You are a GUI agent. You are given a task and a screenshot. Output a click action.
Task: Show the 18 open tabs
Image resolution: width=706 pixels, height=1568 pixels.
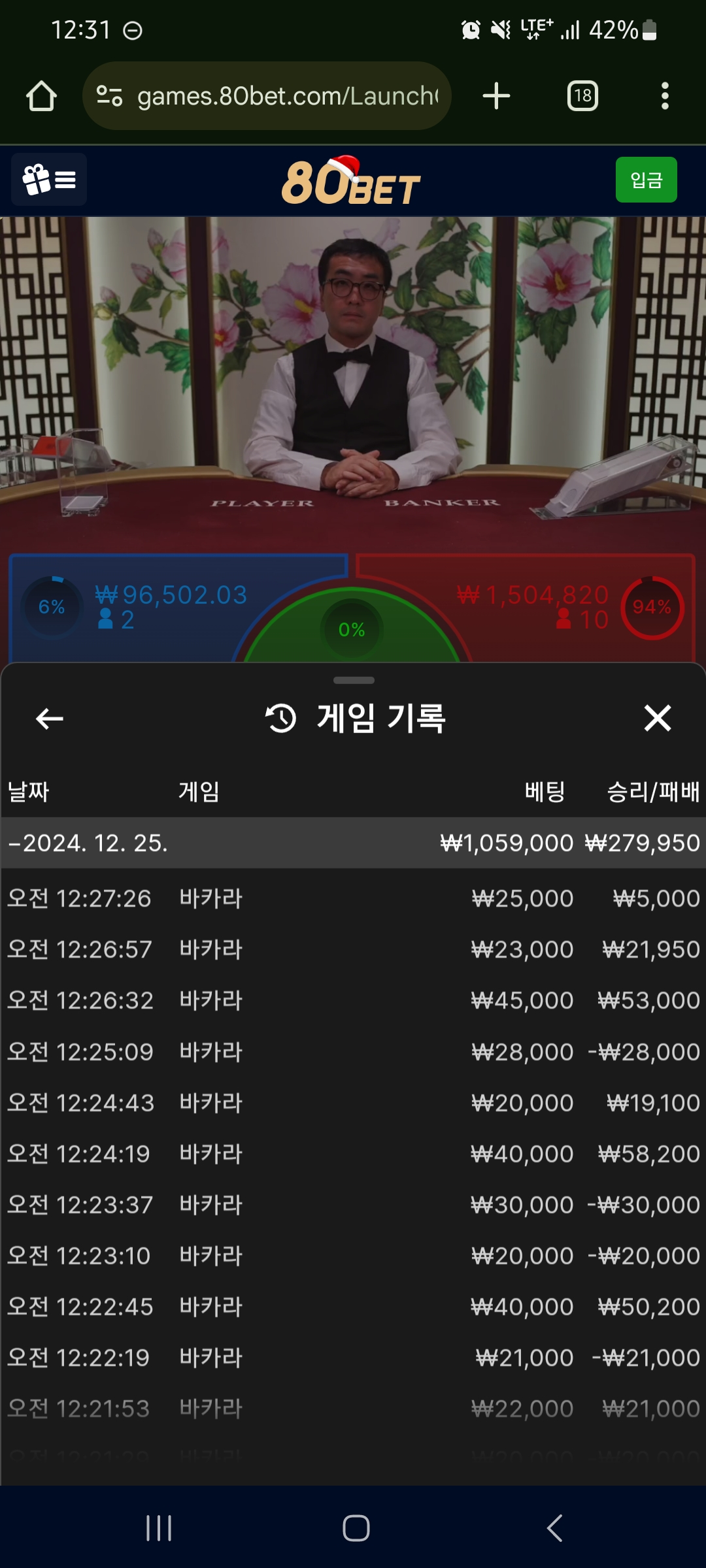tap(582, 96)
